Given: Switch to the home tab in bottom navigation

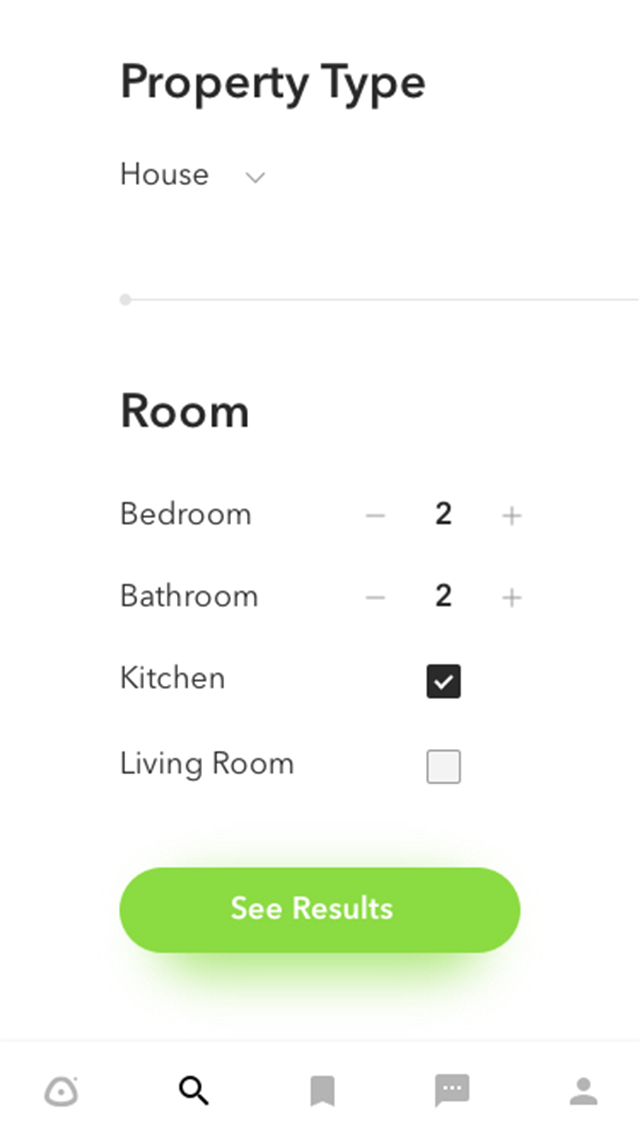Looking at the screenshot, I should (x=62, y=1091).
